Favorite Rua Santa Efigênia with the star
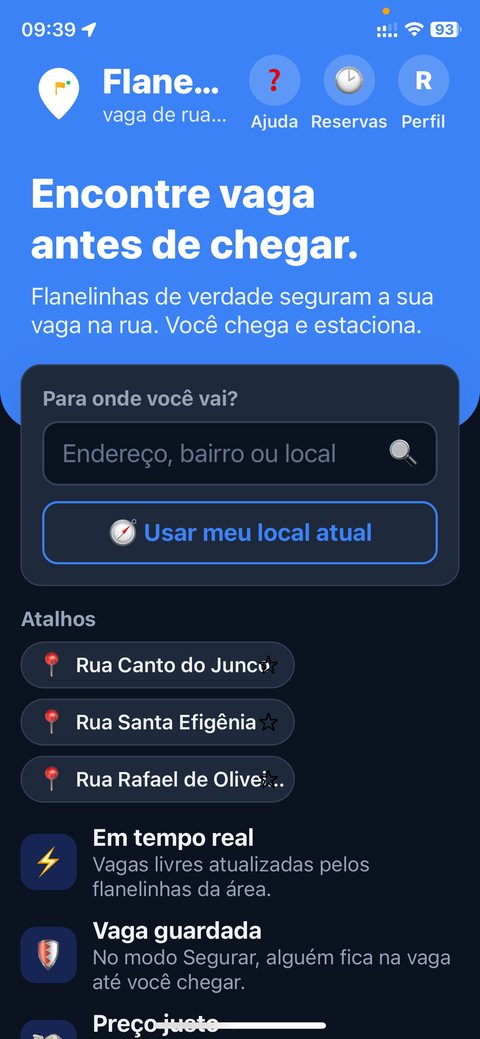This screenshot has width=480, height=1039. 268,722
